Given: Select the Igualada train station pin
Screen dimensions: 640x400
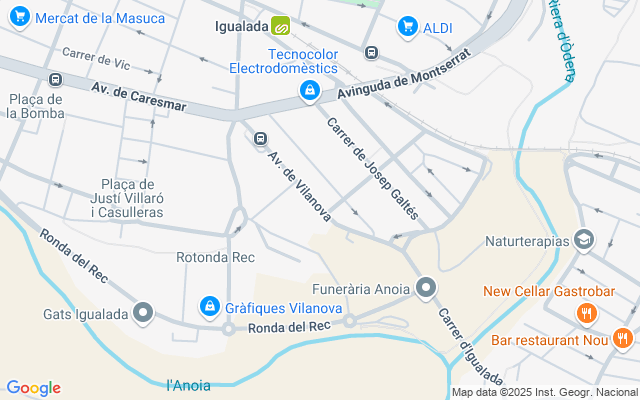Looking at the screenshot, I should 280,26.
